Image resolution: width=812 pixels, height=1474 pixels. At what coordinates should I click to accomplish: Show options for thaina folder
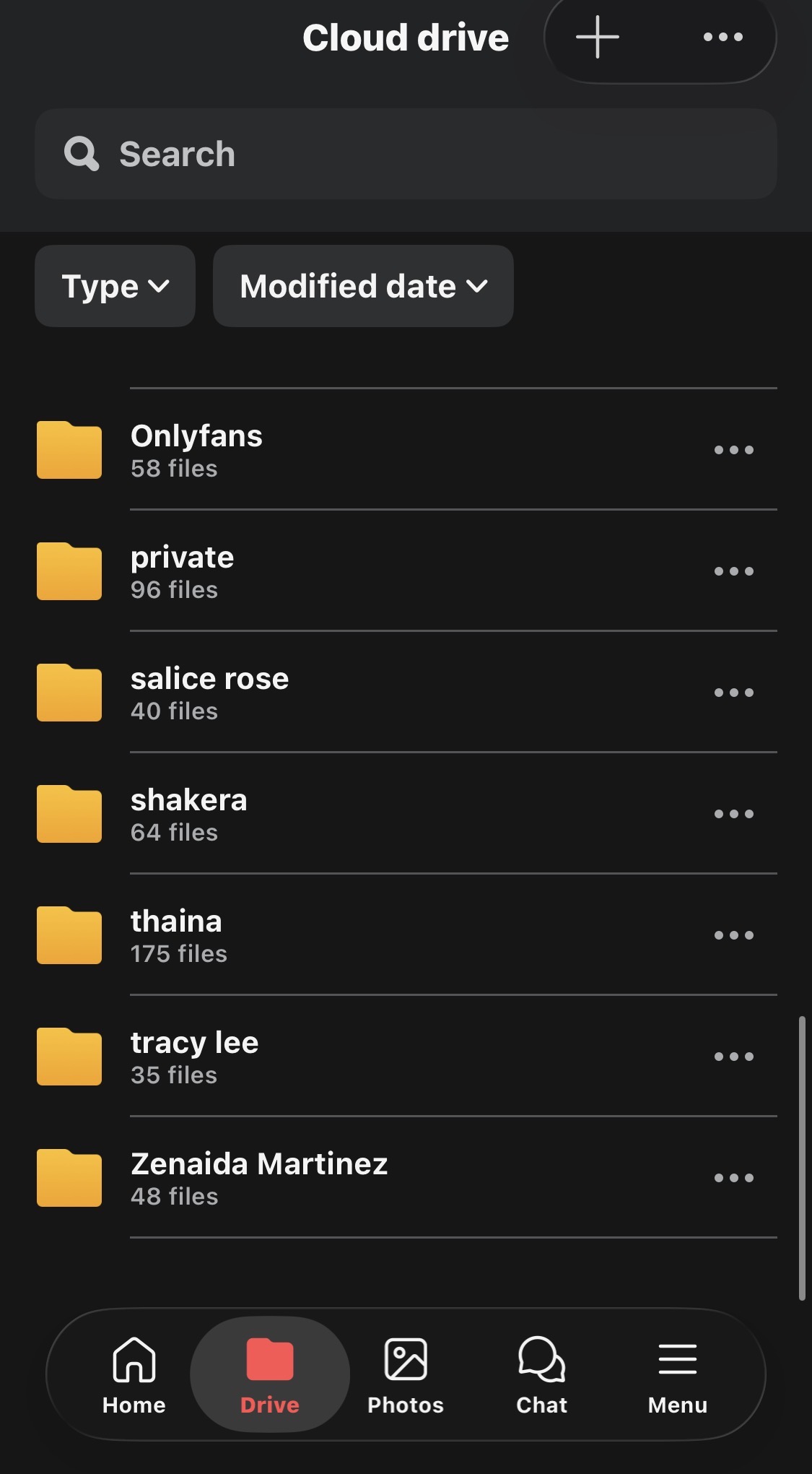tap(733, 935)
